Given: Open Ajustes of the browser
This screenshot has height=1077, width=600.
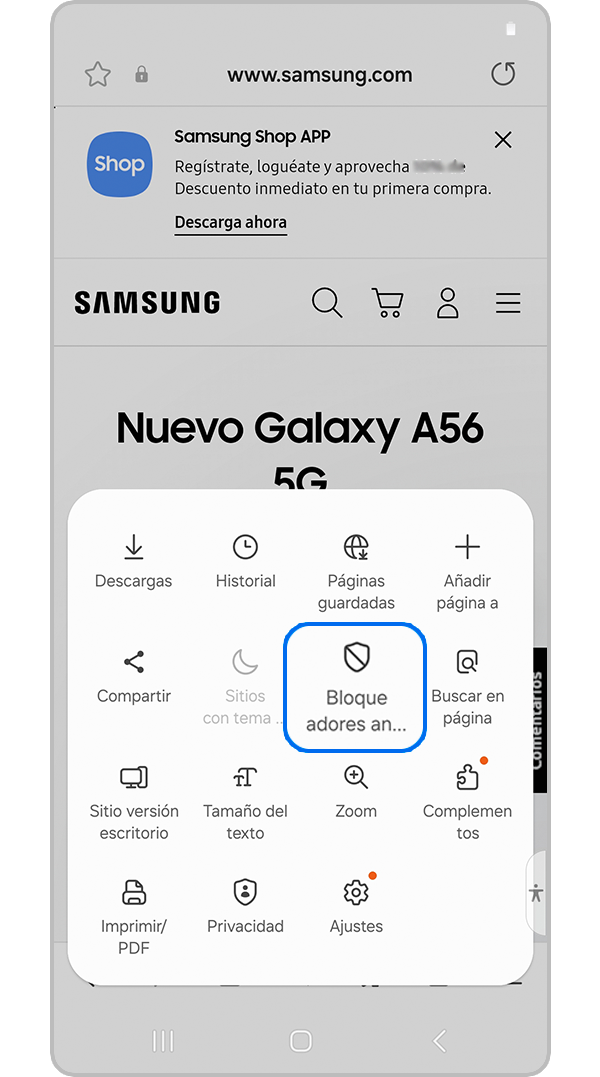Looking at the screenshot, I should point(356,906).
